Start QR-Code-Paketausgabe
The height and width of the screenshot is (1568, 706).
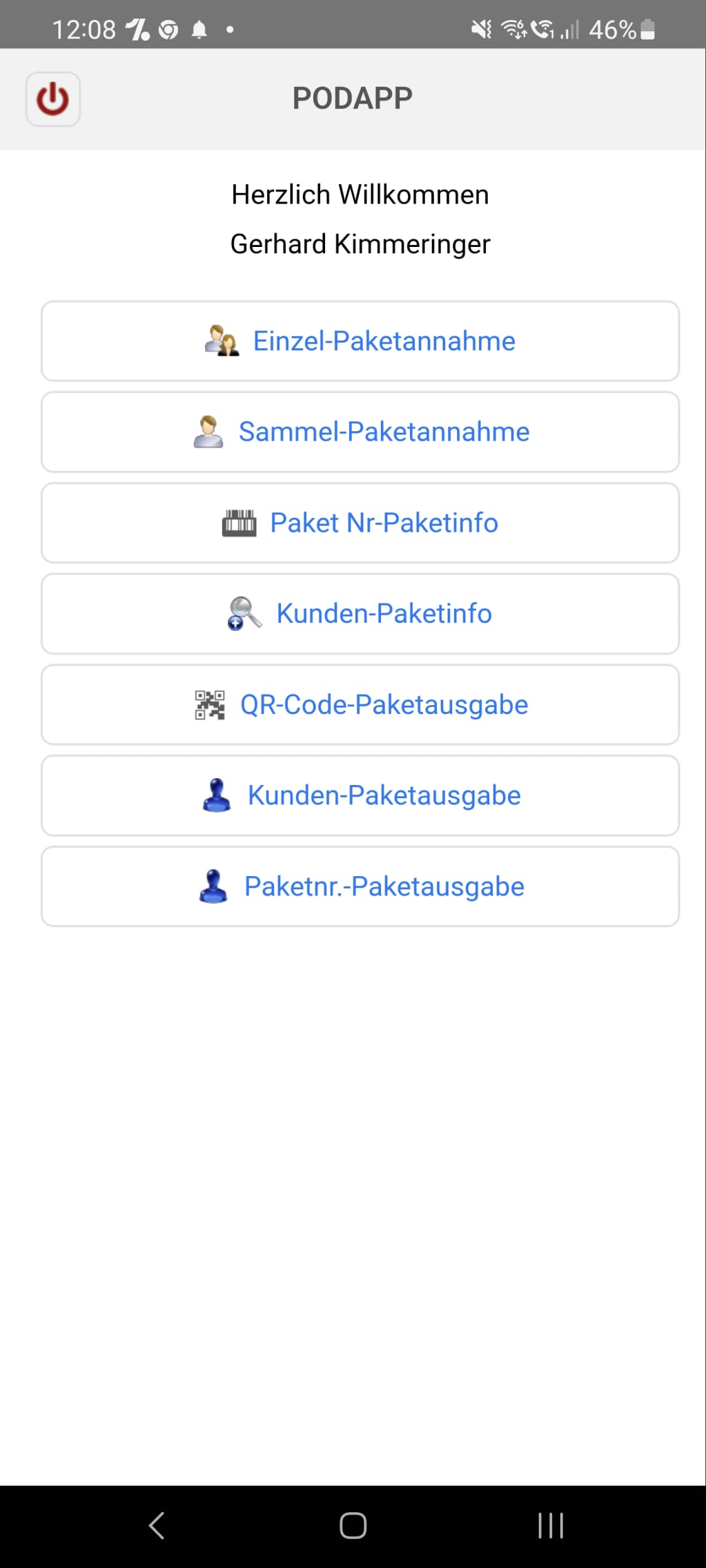point(360,705)
